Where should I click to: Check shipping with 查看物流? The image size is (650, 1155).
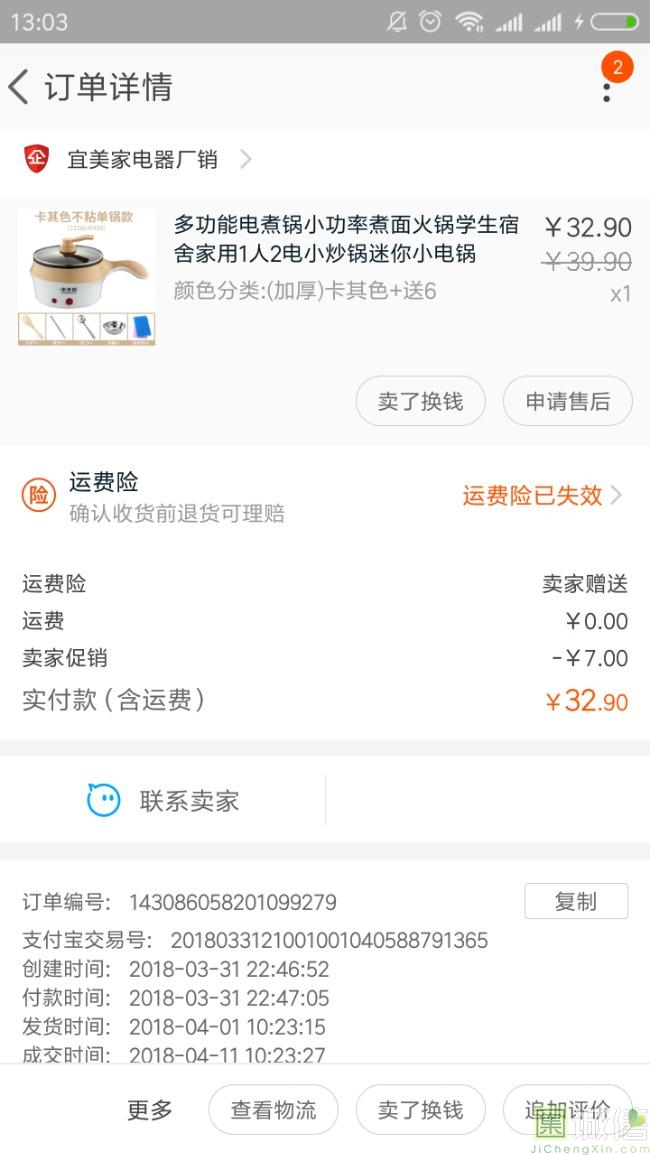click(x=273, y=1110)
